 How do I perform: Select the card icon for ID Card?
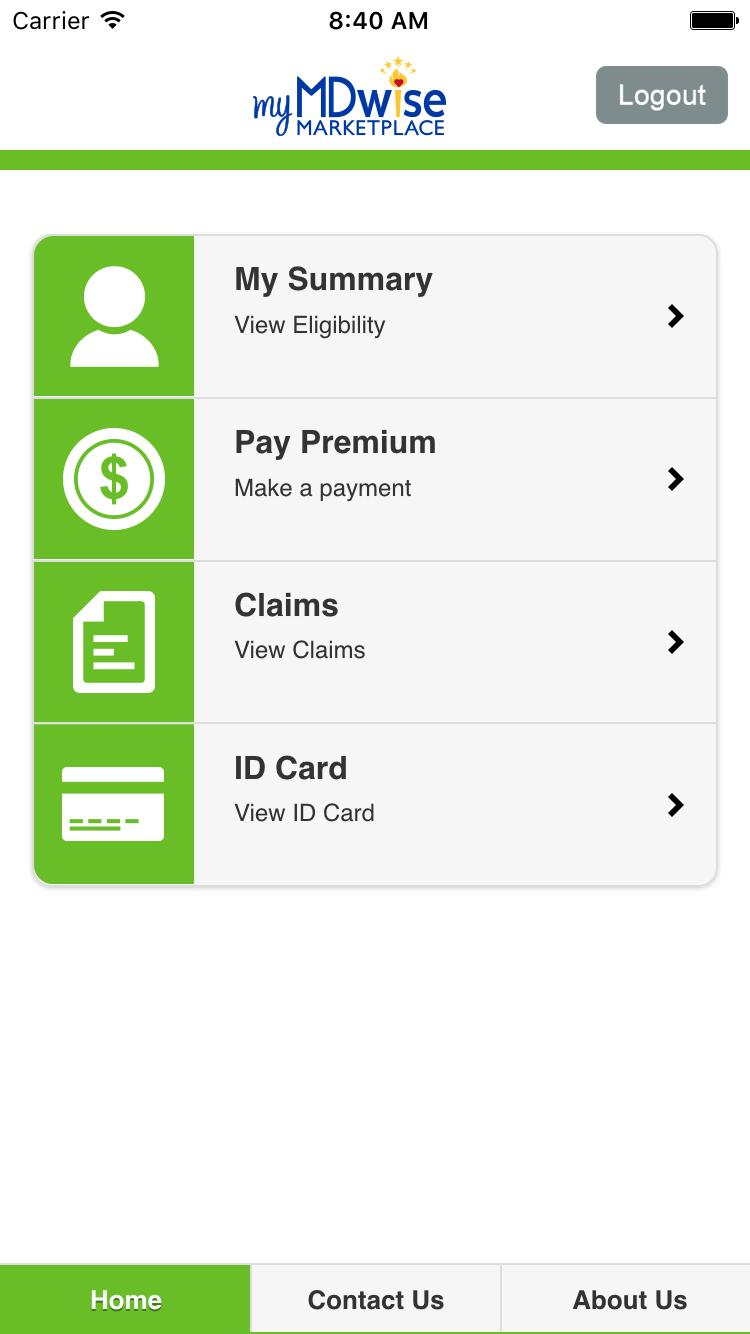pyautogui.click(x=114, y=804)
